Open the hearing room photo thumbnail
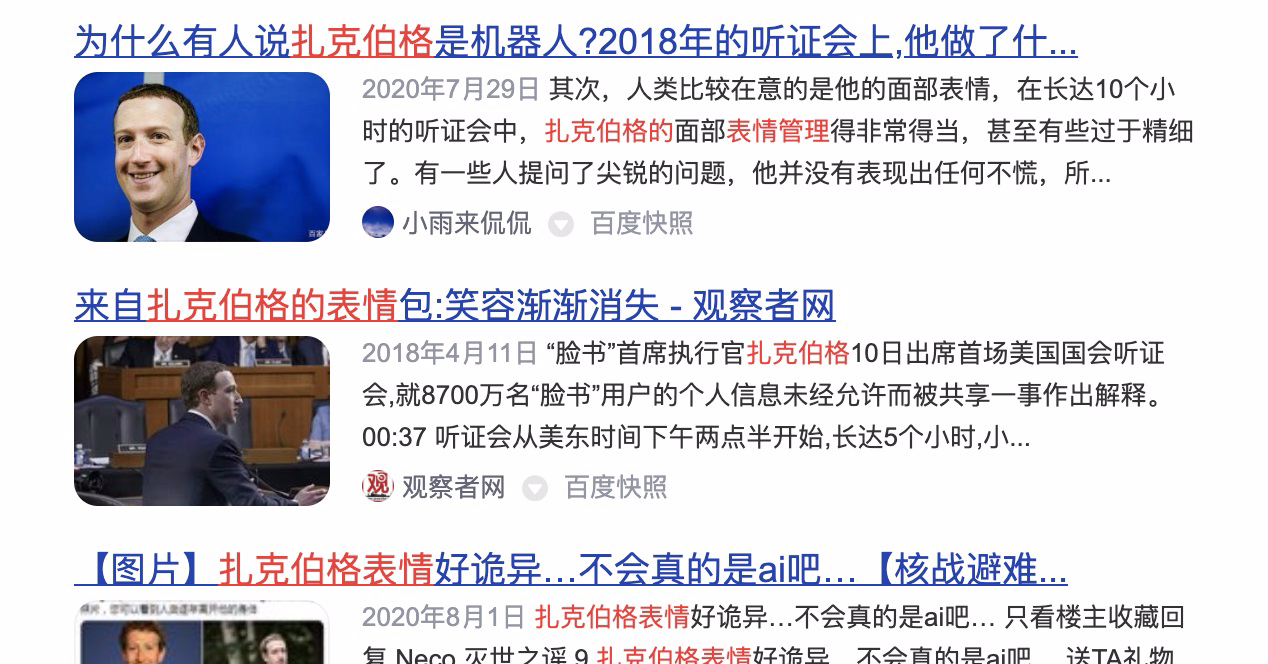Viewport: 1268px width, 664px height. (x=202, y=421)
